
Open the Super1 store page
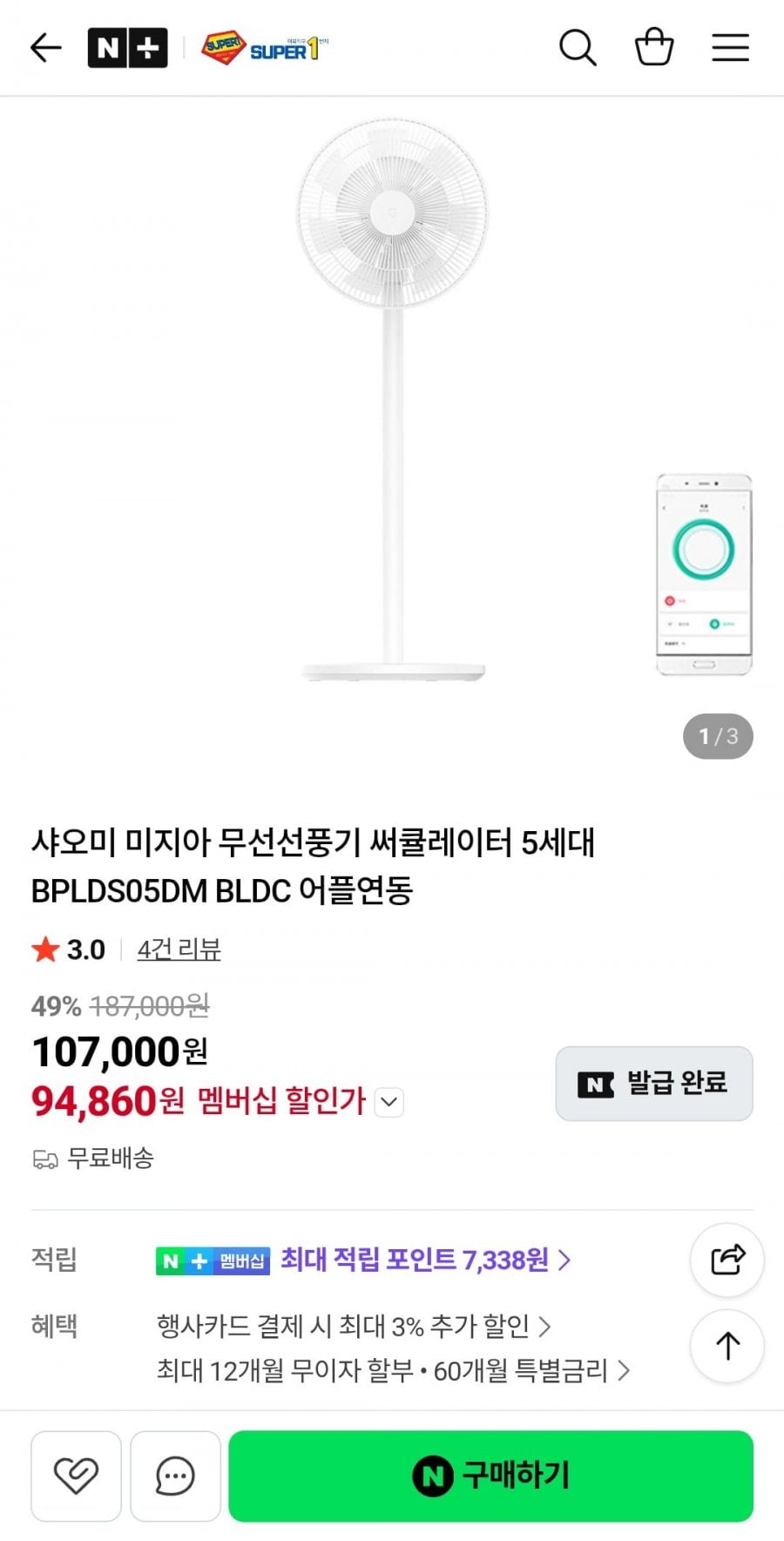click(265, 48)
